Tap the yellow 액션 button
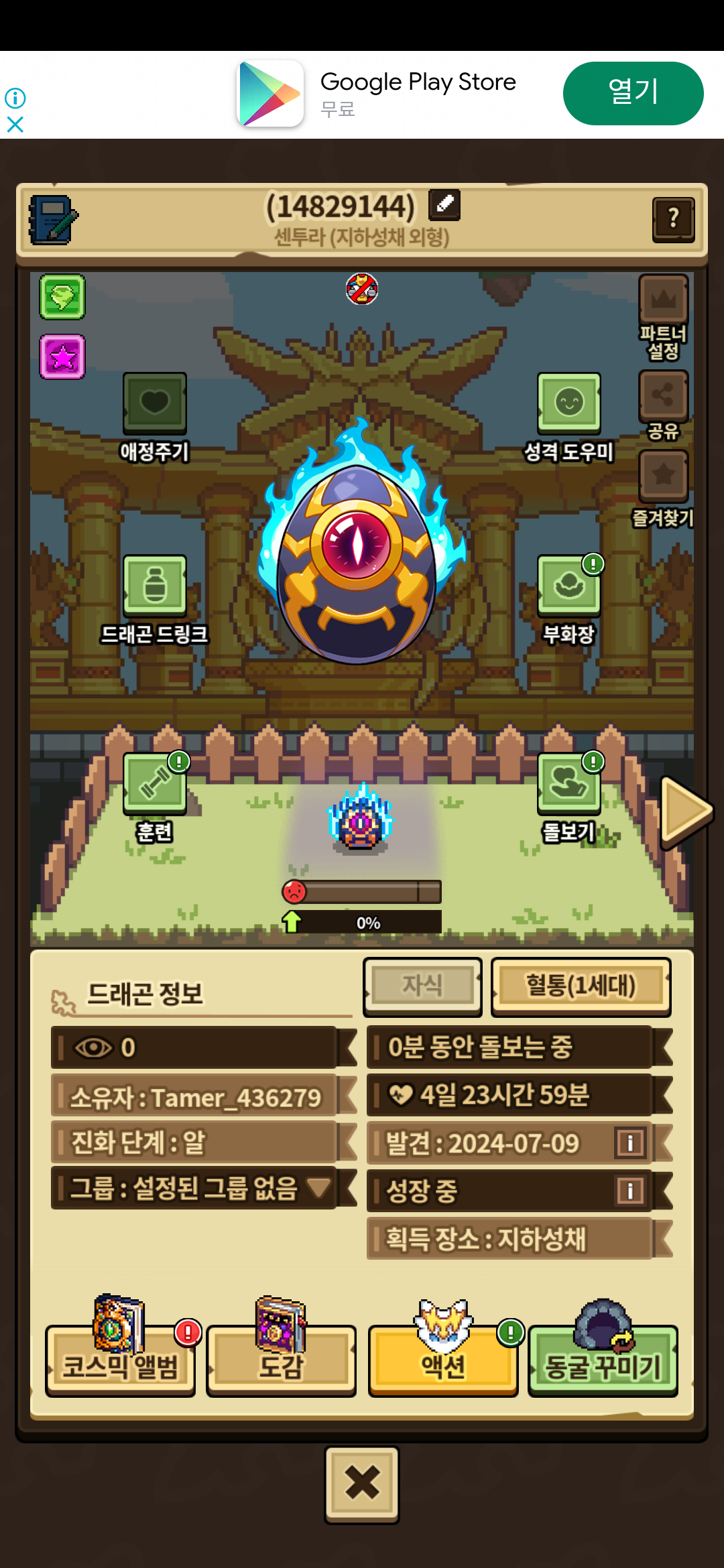 [442, 1360]
